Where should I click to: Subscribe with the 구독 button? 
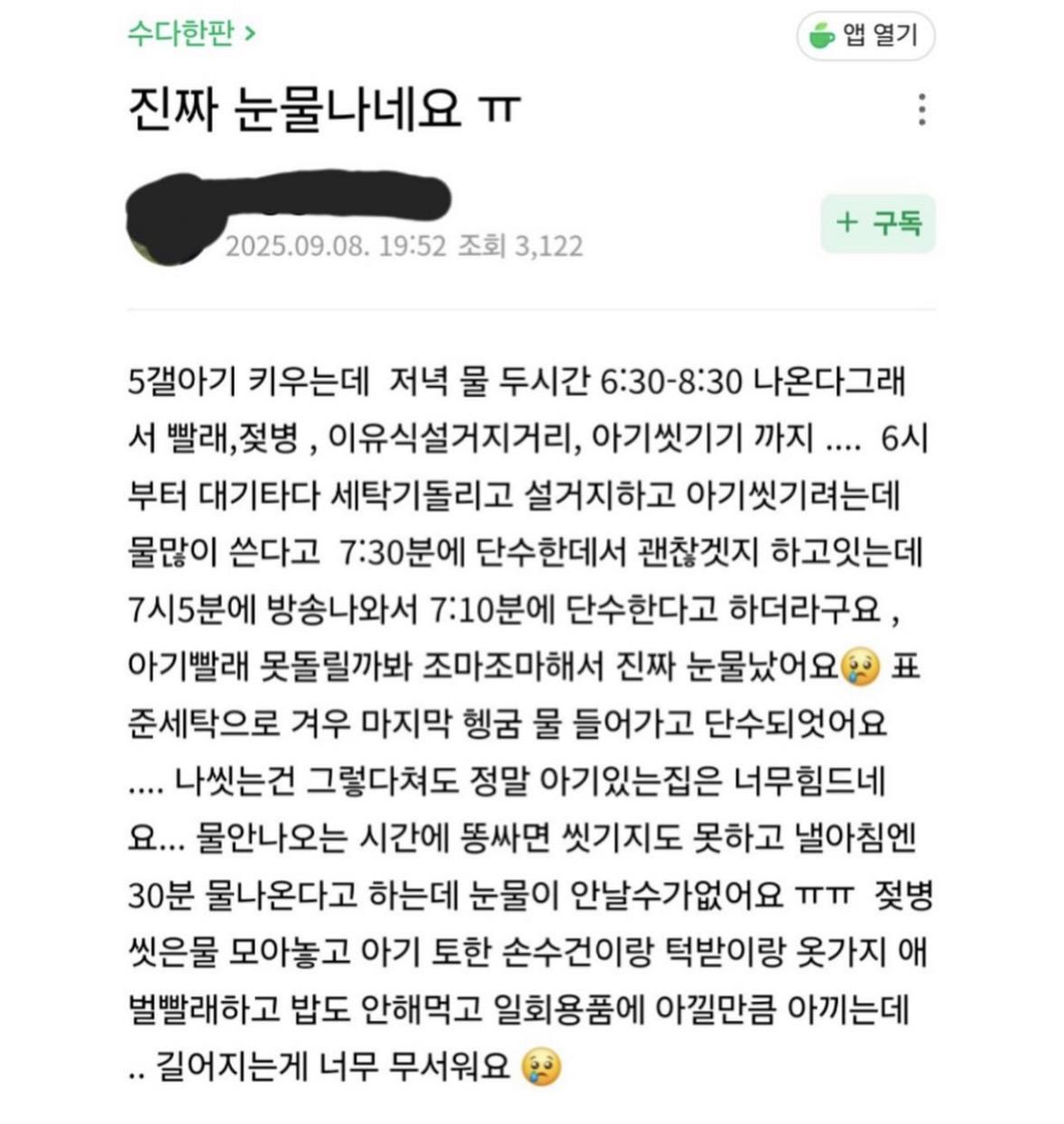point(877,223)
